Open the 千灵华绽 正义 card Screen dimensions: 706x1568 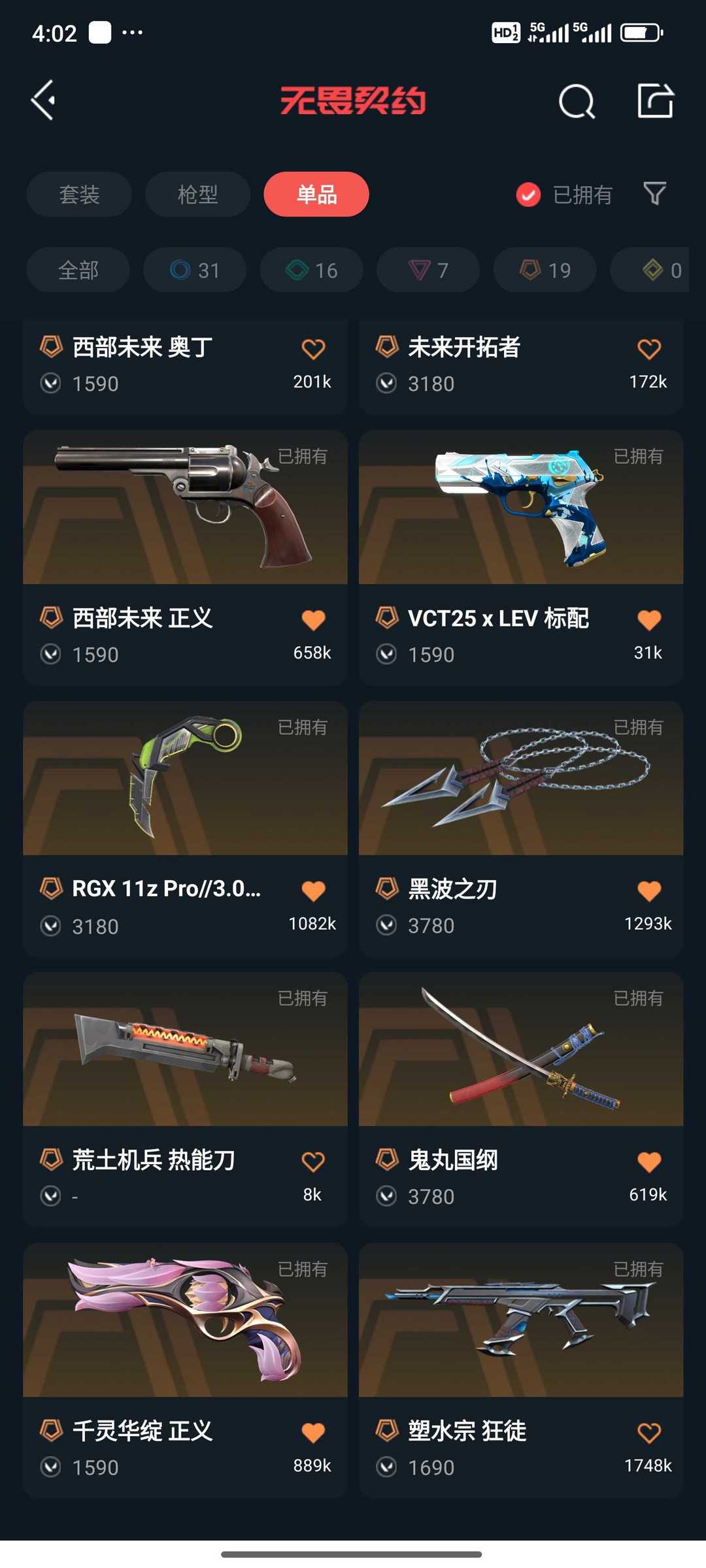[x=185, y=1371]
